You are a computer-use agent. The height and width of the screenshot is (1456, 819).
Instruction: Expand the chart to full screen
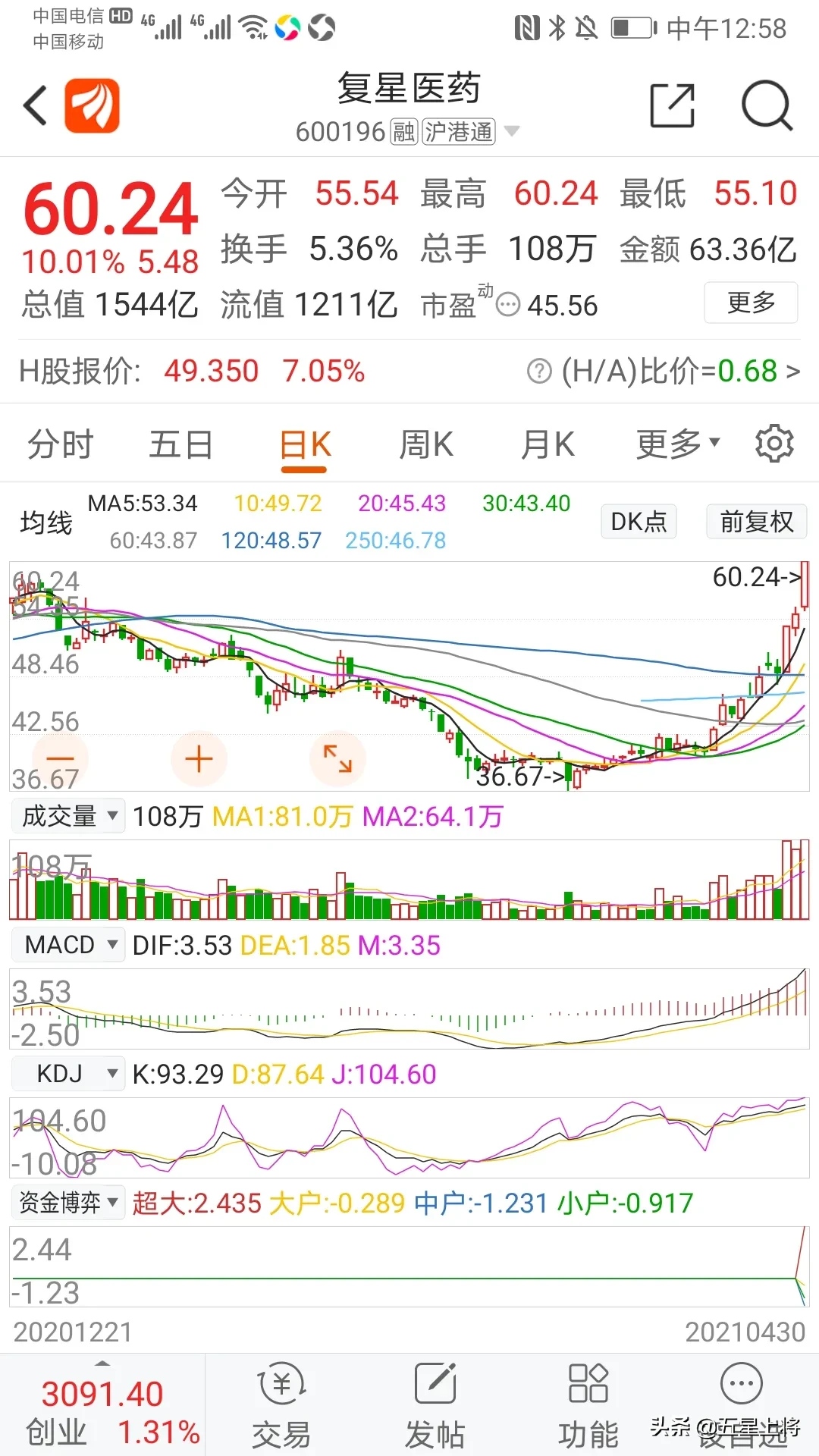337,758
